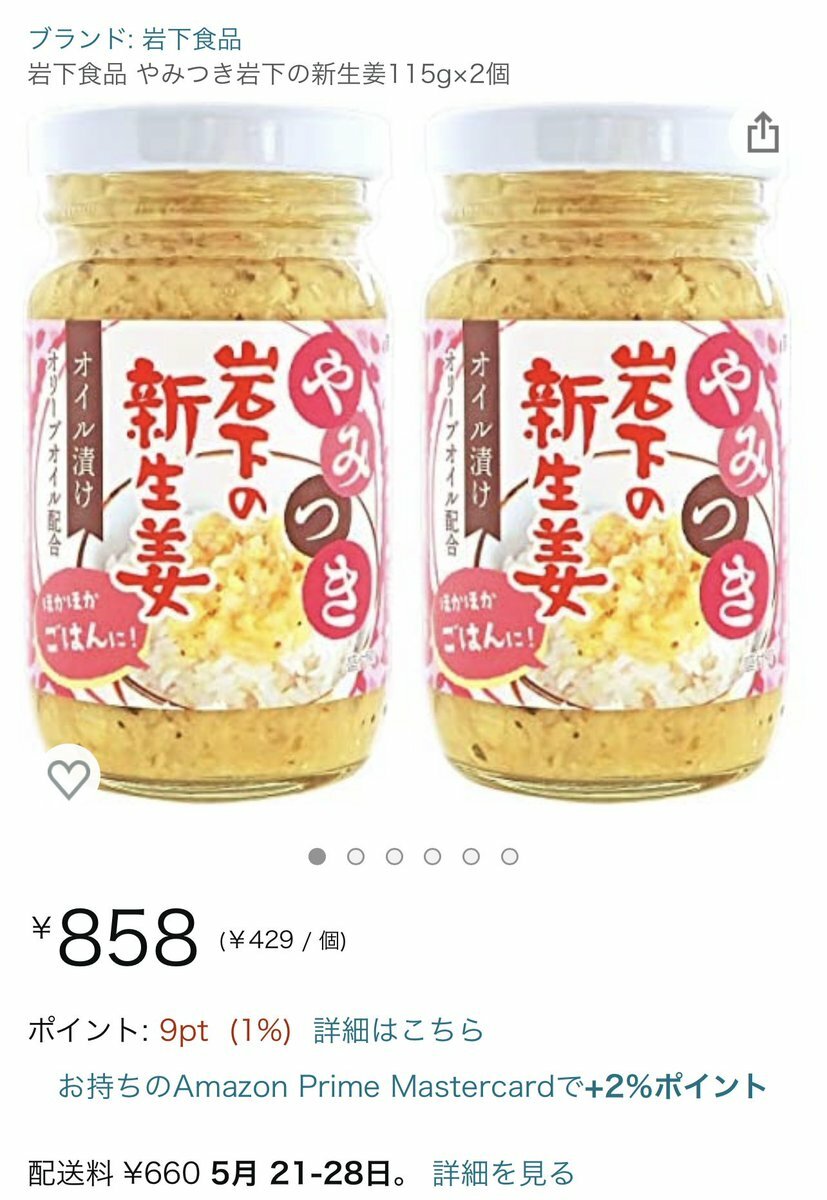Viewport: 827px width, 1200px height.
Task: Open 詳細はこちら points details link
Action: [398, 1030]
